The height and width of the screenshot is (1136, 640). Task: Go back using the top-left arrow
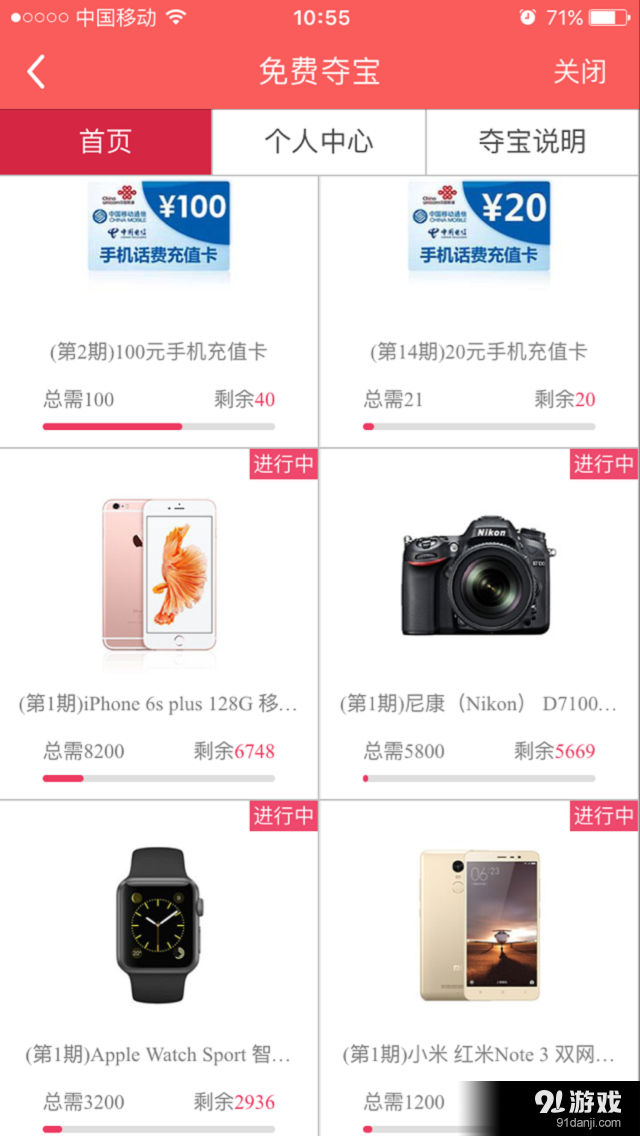37,72
